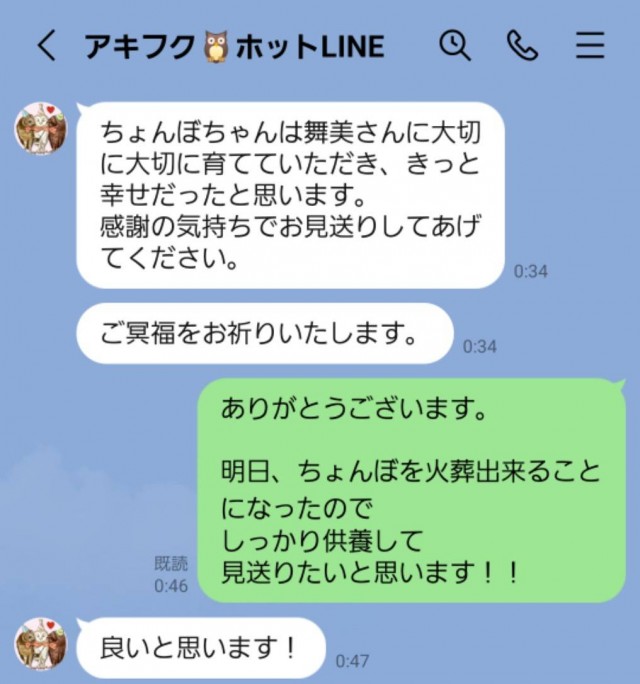Open the chat hamburger menu
This screenshot has height=684, width=640.
coord(590,46)
